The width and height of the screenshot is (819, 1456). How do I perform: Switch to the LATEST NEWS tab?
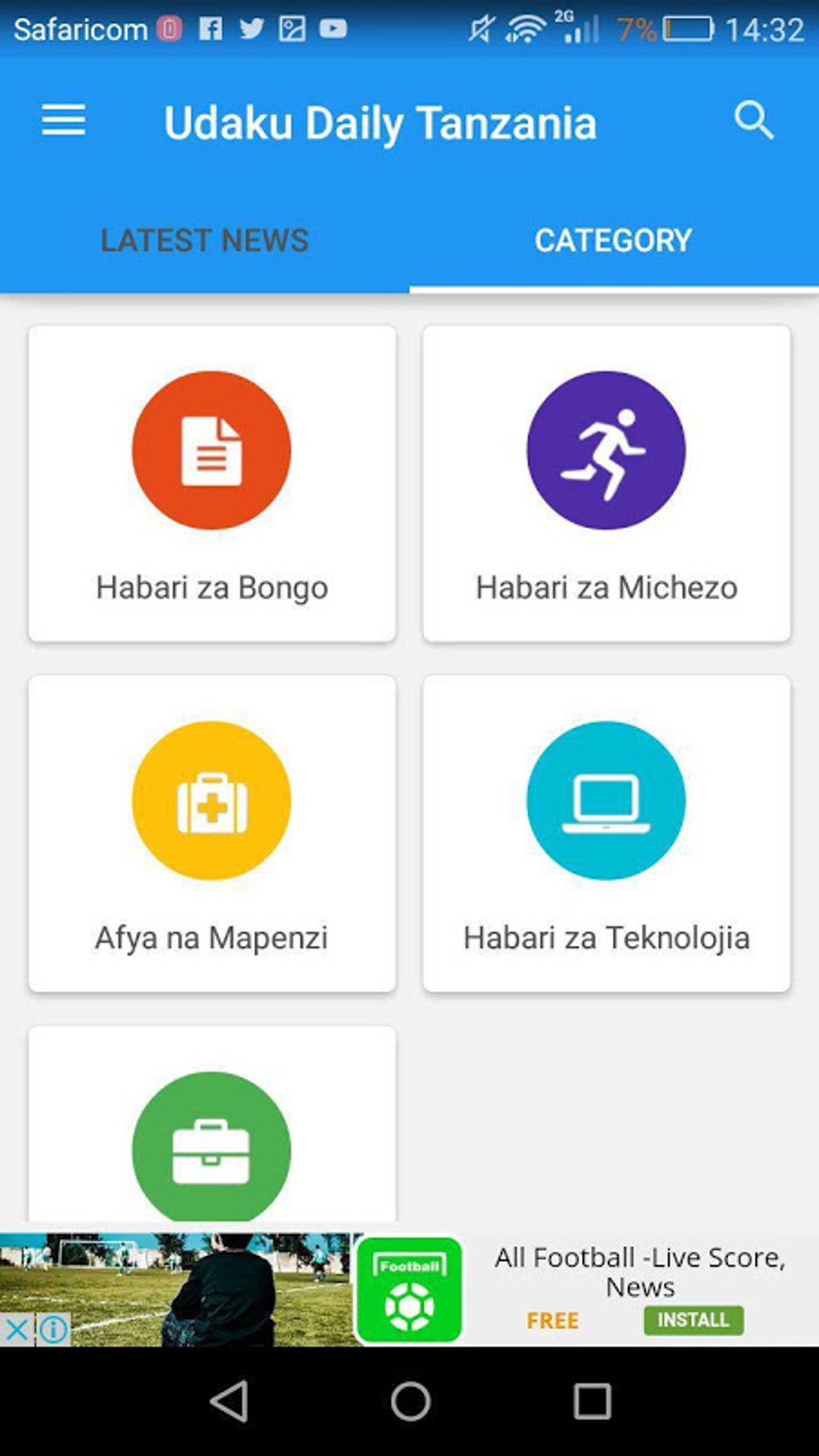204,239
